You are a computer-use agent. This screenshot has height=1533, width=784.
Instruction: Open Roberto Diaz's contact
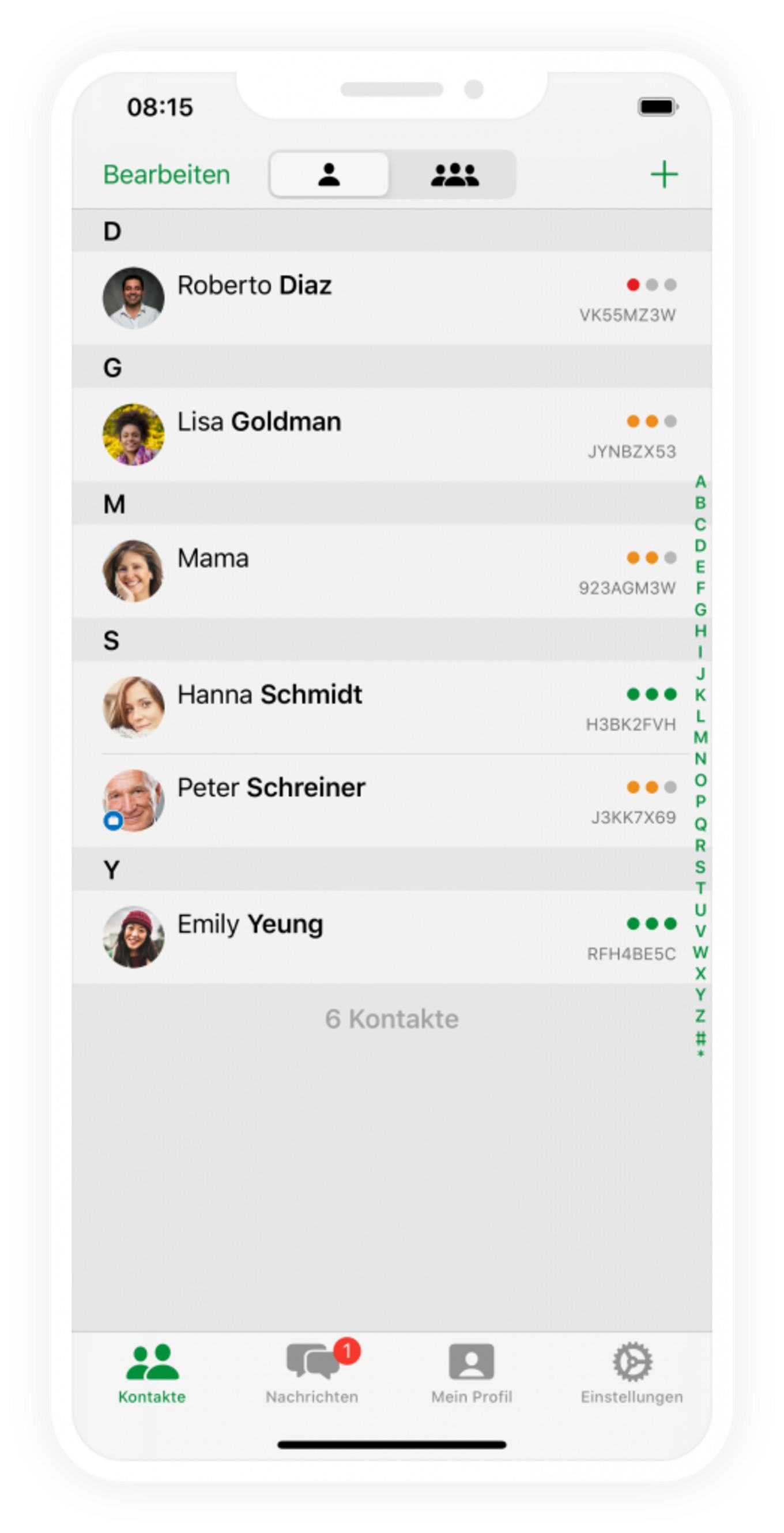click(x=391, y=298)
